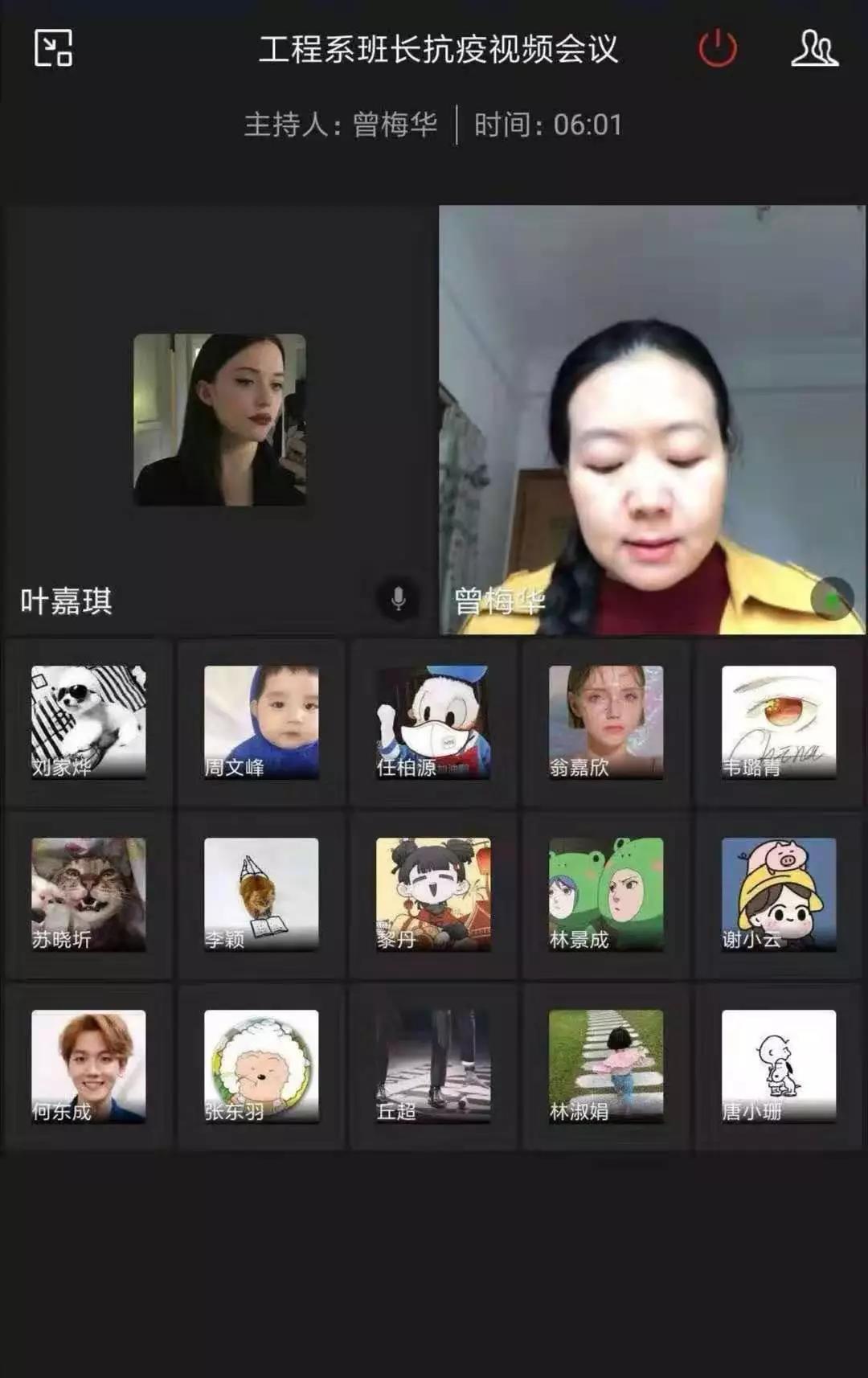Open 张东羽's sheep avatar tile

[x=261, y=1066]
